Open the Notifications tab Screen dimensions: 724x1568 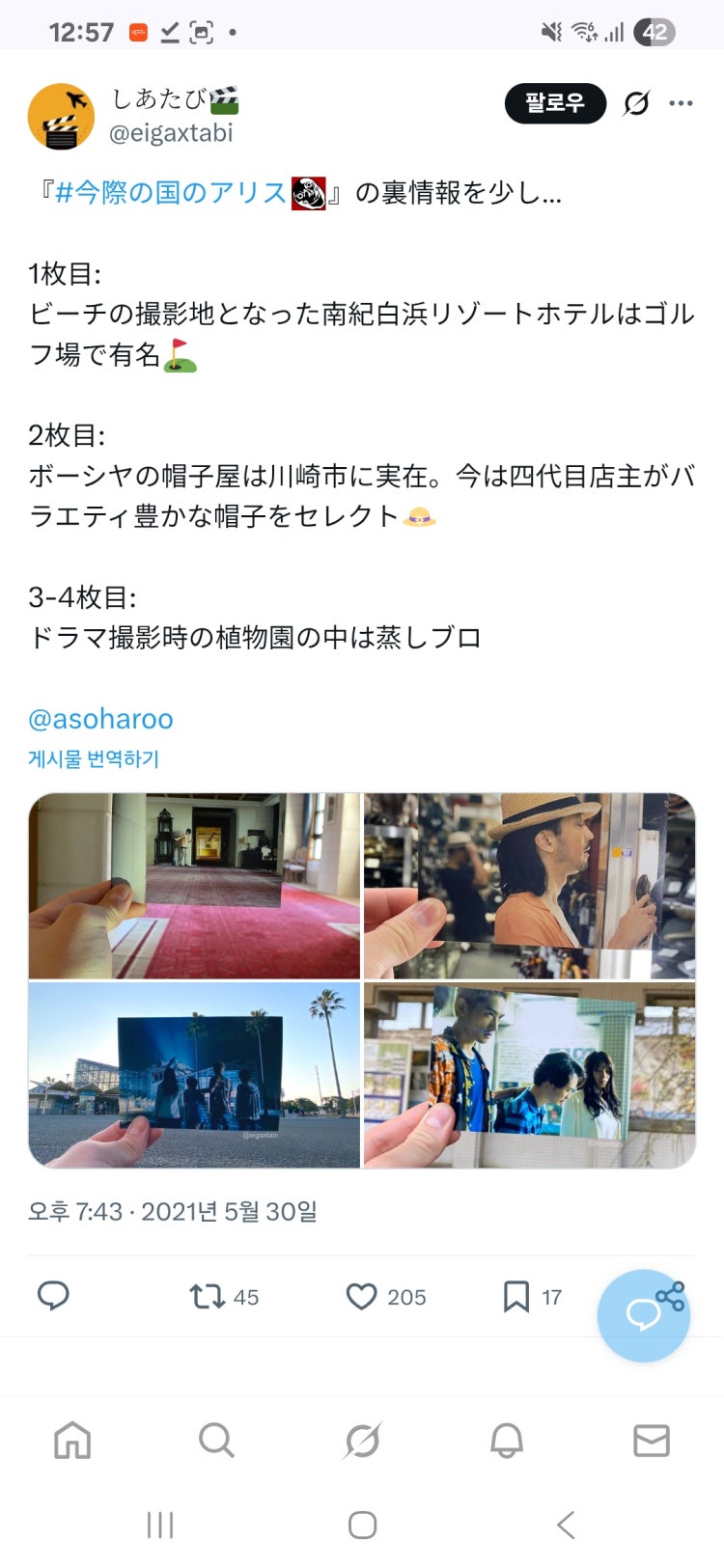507,1441
